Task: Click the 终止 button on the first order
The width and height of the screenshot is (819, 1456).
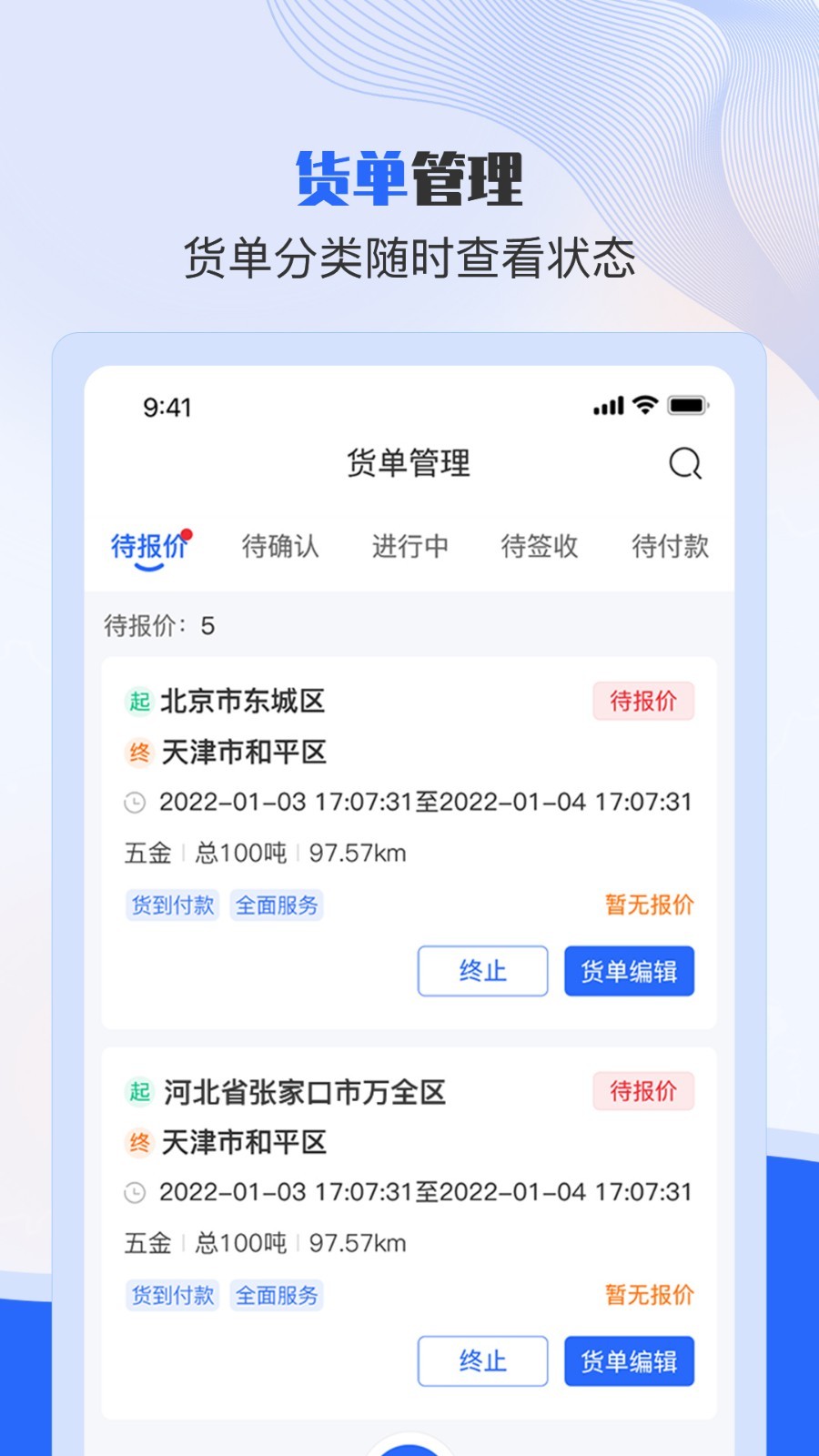Action: click(482, 972)
